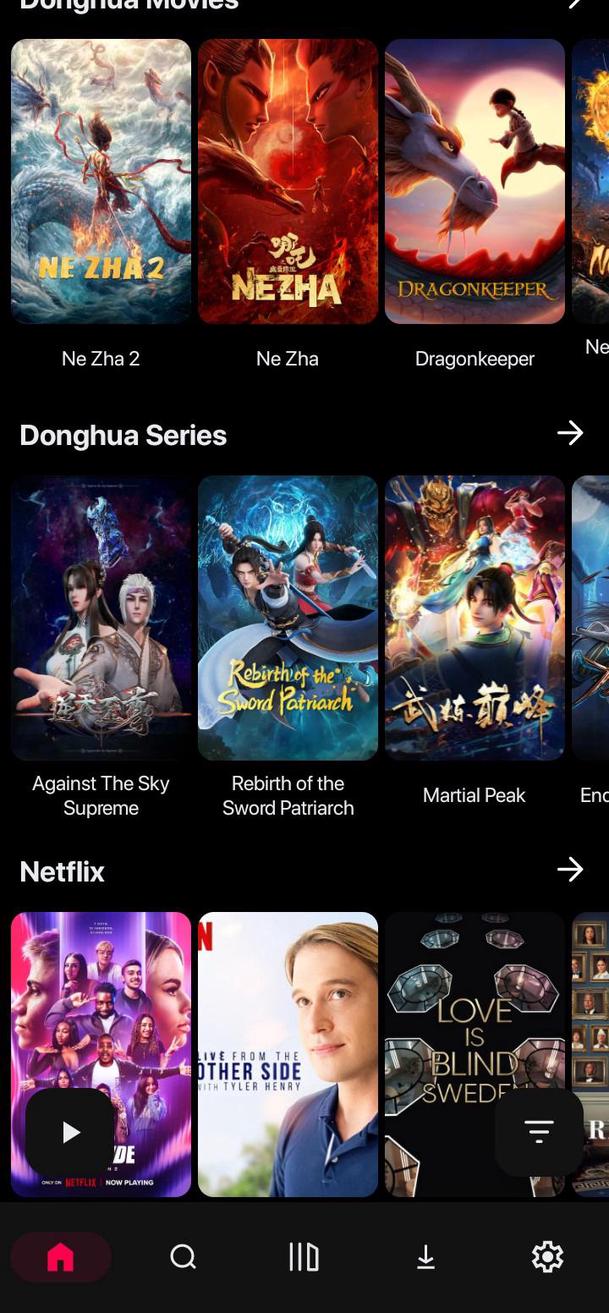Open the Martial Peak series card
609x1313 pixels.
pos(475,617)
